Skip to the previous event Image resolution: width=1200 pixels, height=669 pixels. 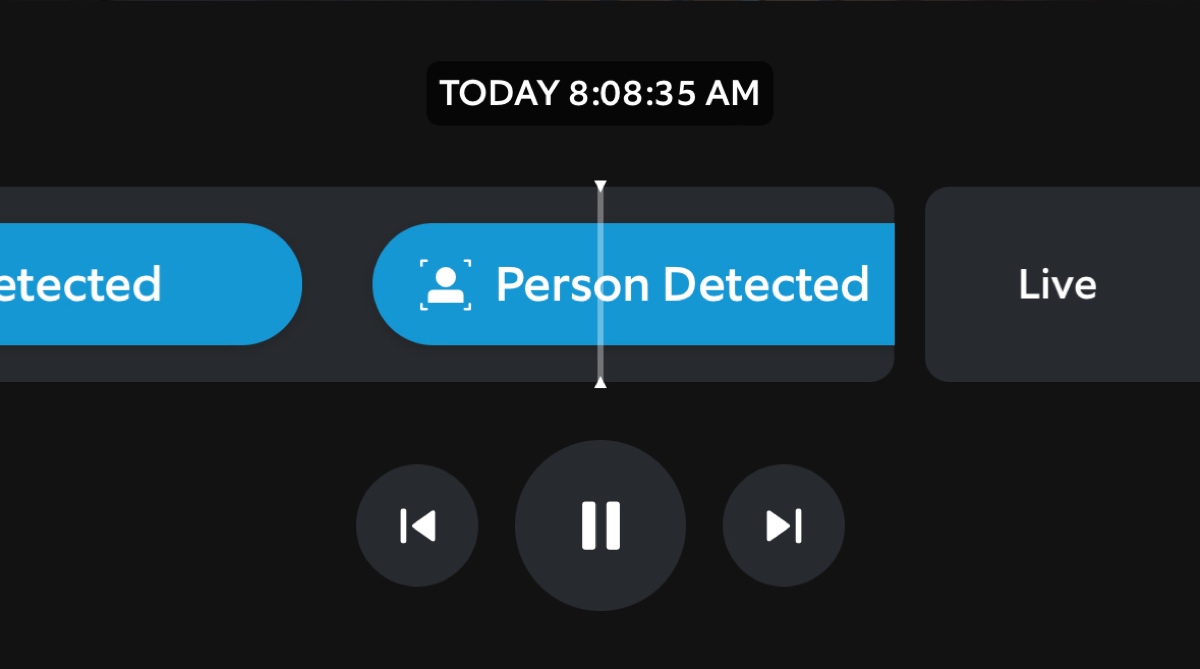[417, 525]
